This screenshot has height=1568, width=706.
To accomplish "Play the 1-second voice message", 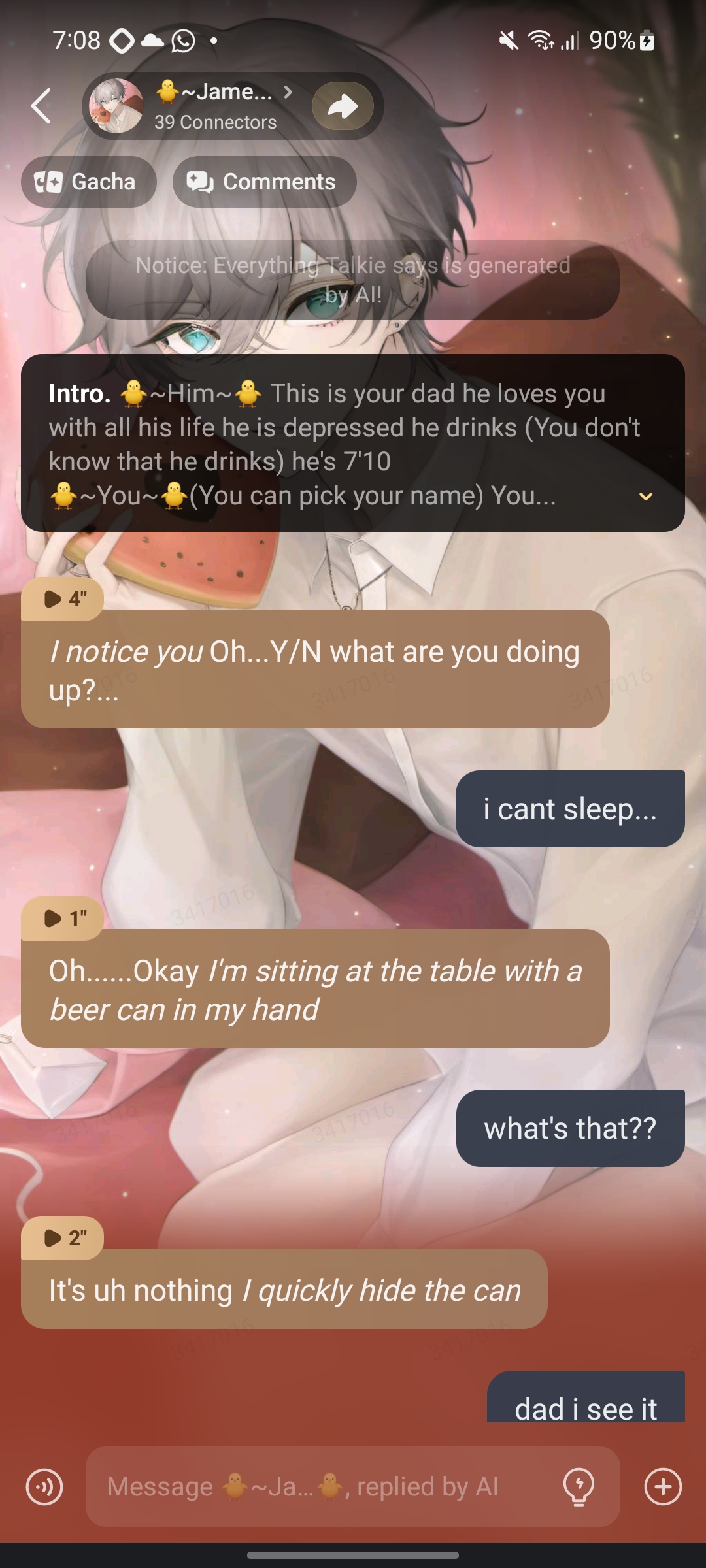I will 63,919.
